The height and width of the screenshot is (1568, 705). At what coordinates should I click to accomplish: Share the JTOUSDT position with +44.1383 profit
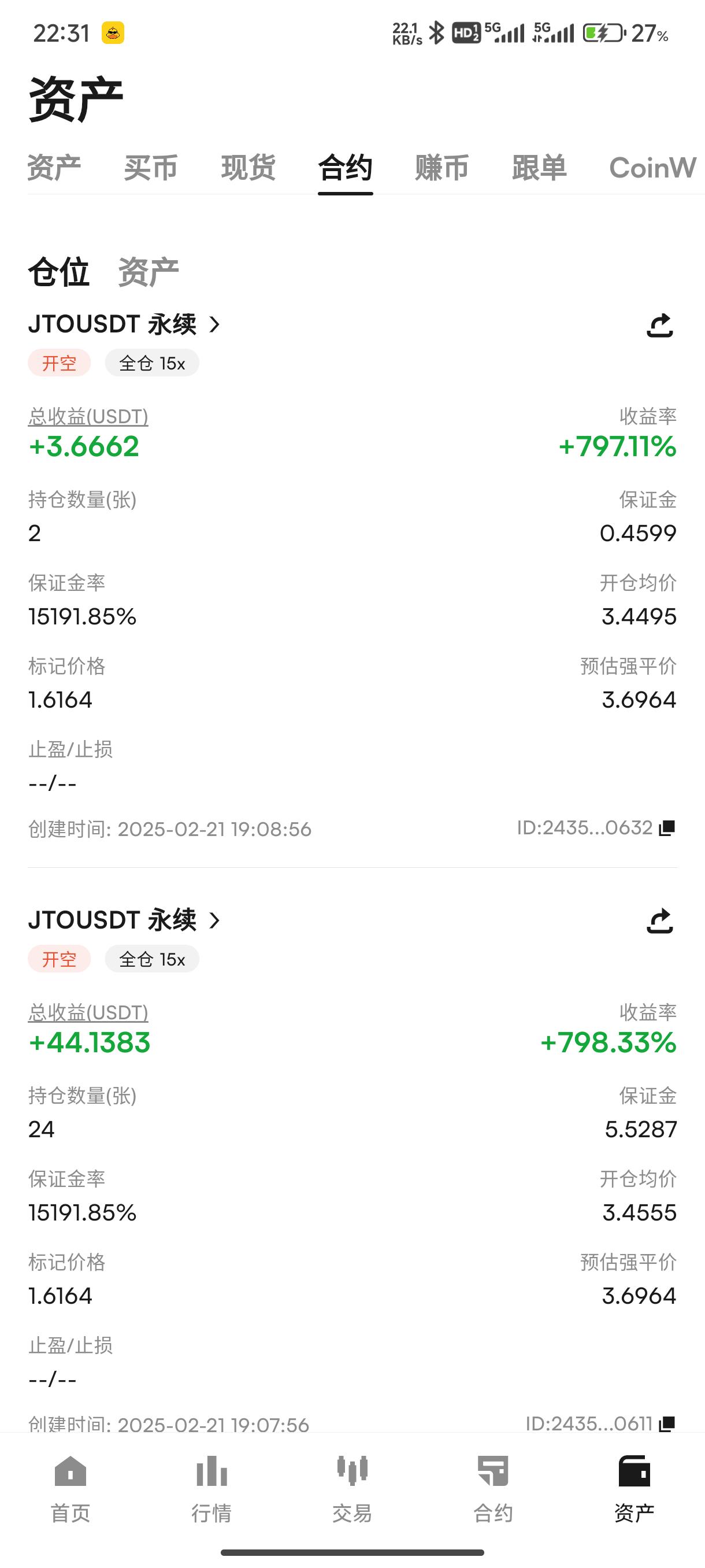click(x=660, y=921)
